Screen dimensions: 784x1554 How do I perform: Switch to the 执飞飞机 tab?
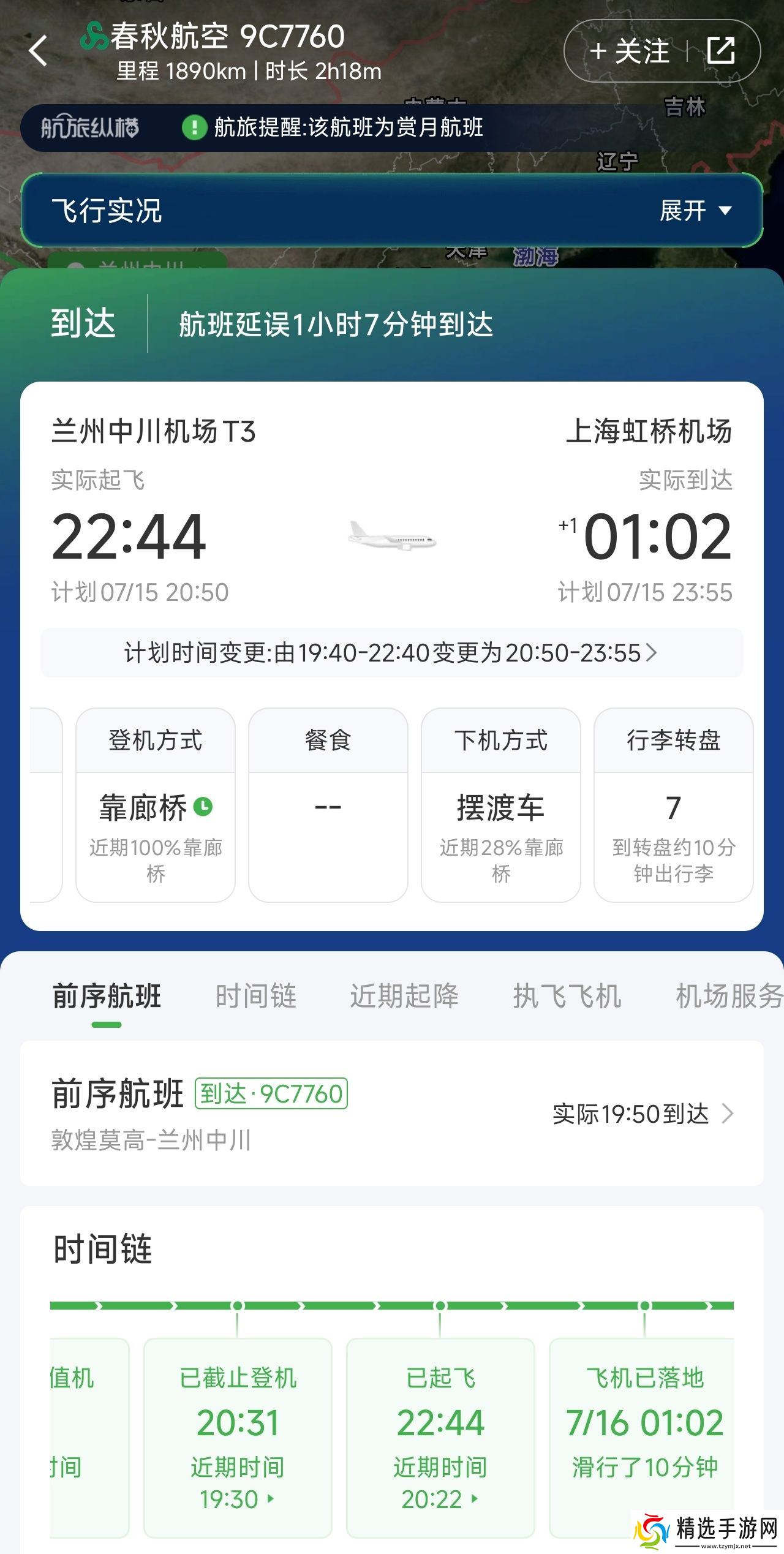pyautogui.click(x=567, y=996)
